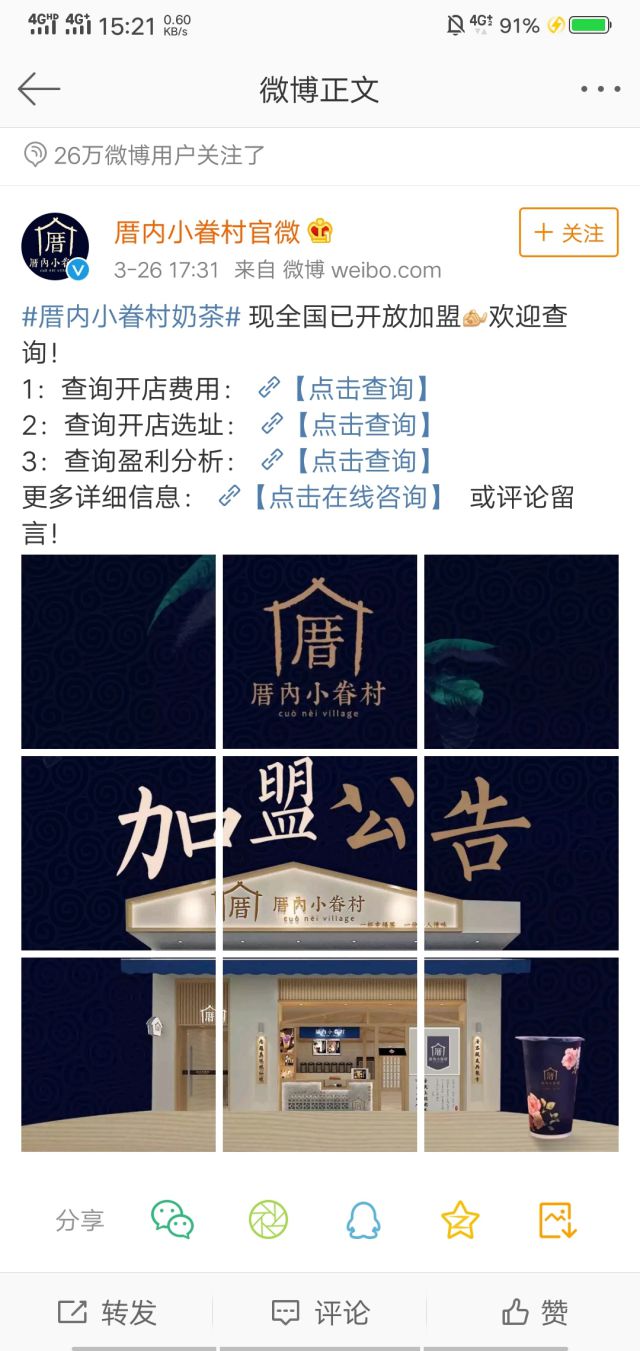Save the image with the download icon

click(x=557, y=1219)
